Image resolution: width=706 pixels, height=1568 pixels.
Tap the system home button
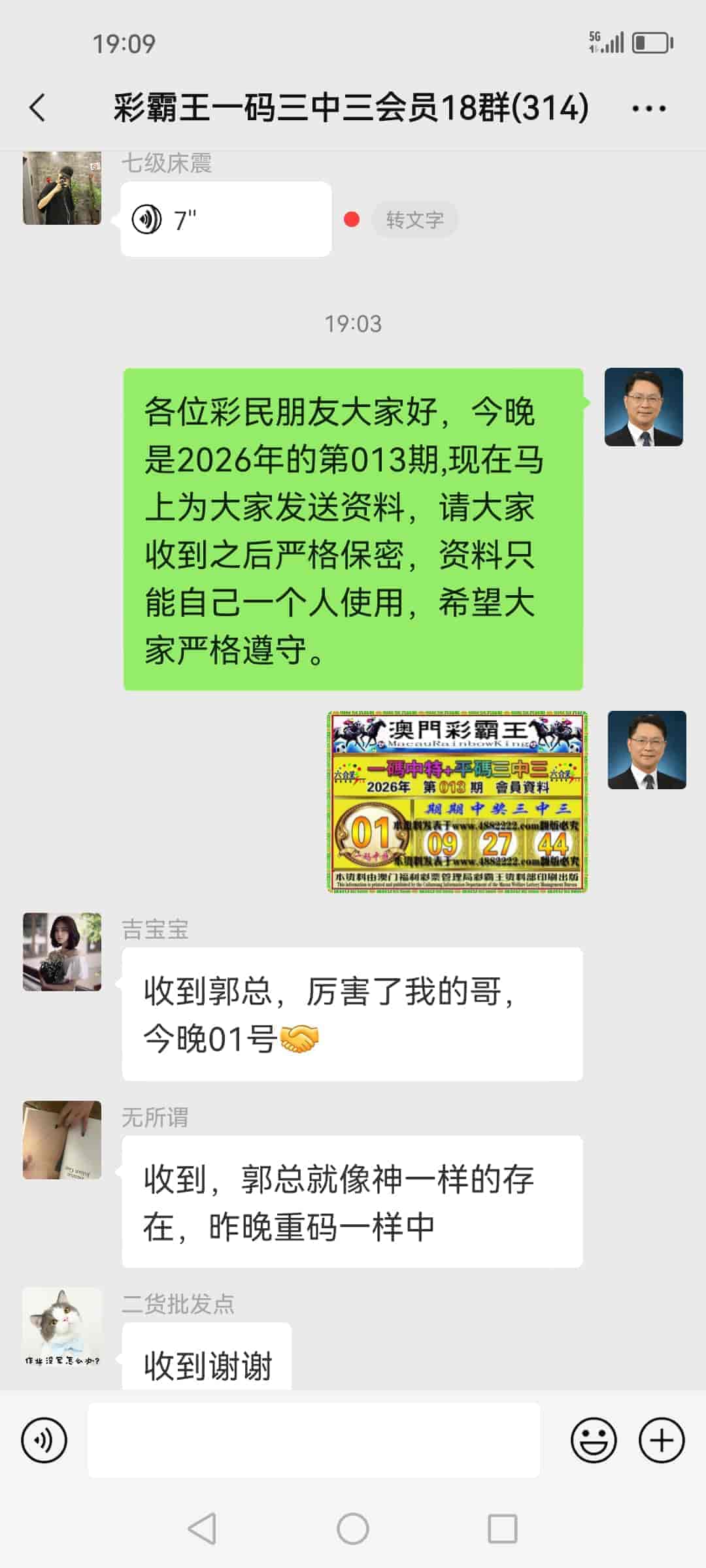(x=353, y=1529)
